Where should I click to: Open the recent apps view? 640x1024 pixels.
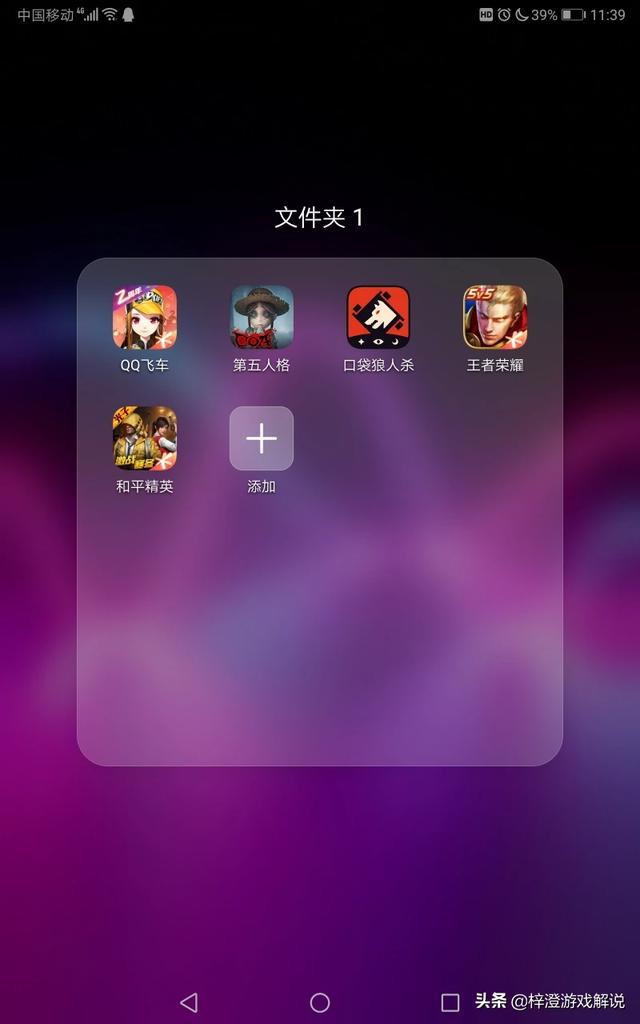pyautogui.click(x=450, y=1002)
